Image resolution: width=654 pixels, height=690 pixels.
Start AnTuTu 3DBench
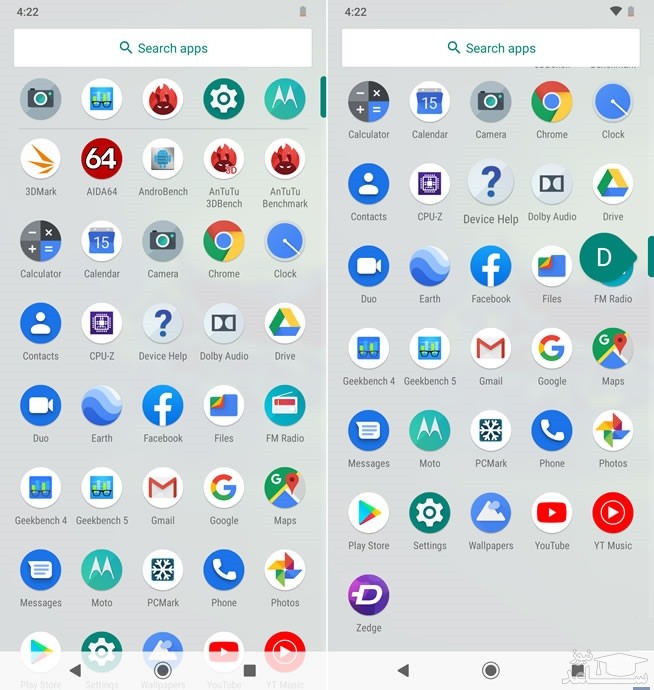224,159
